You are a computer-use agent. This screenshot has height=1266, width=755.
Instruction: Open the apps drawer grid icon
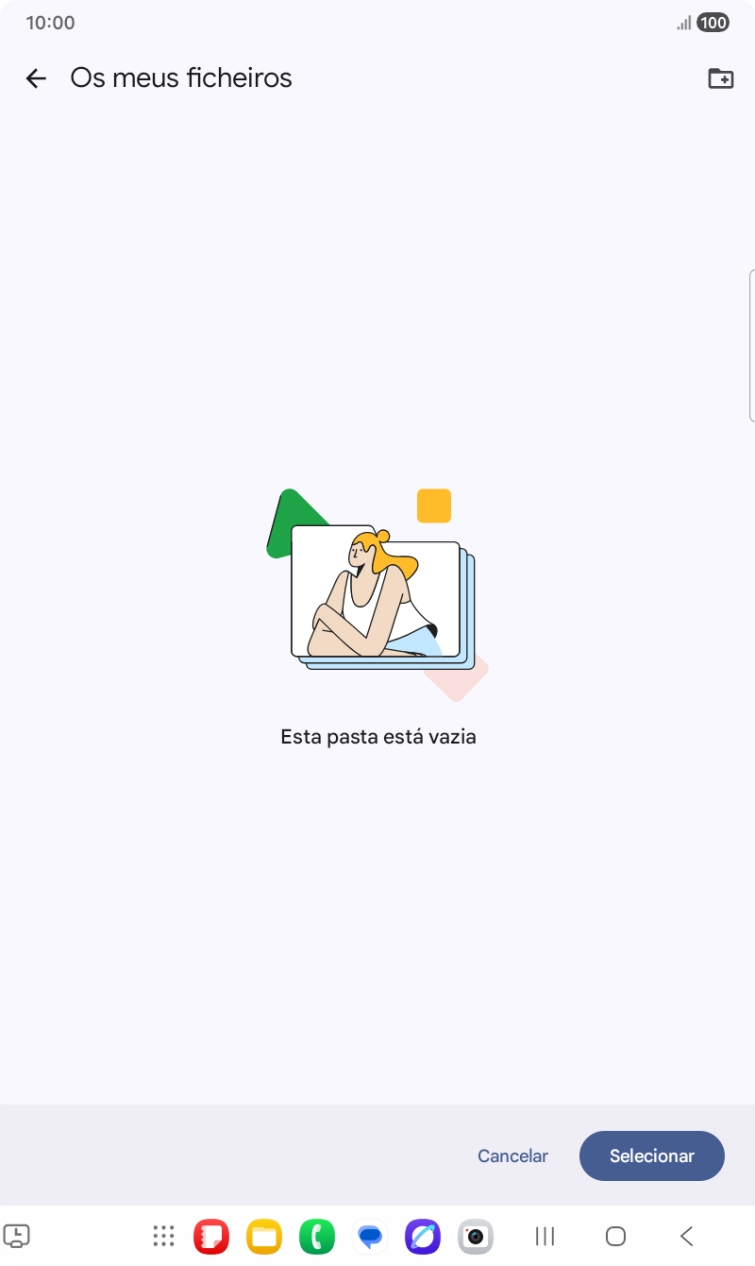(x=162, y=1237)
